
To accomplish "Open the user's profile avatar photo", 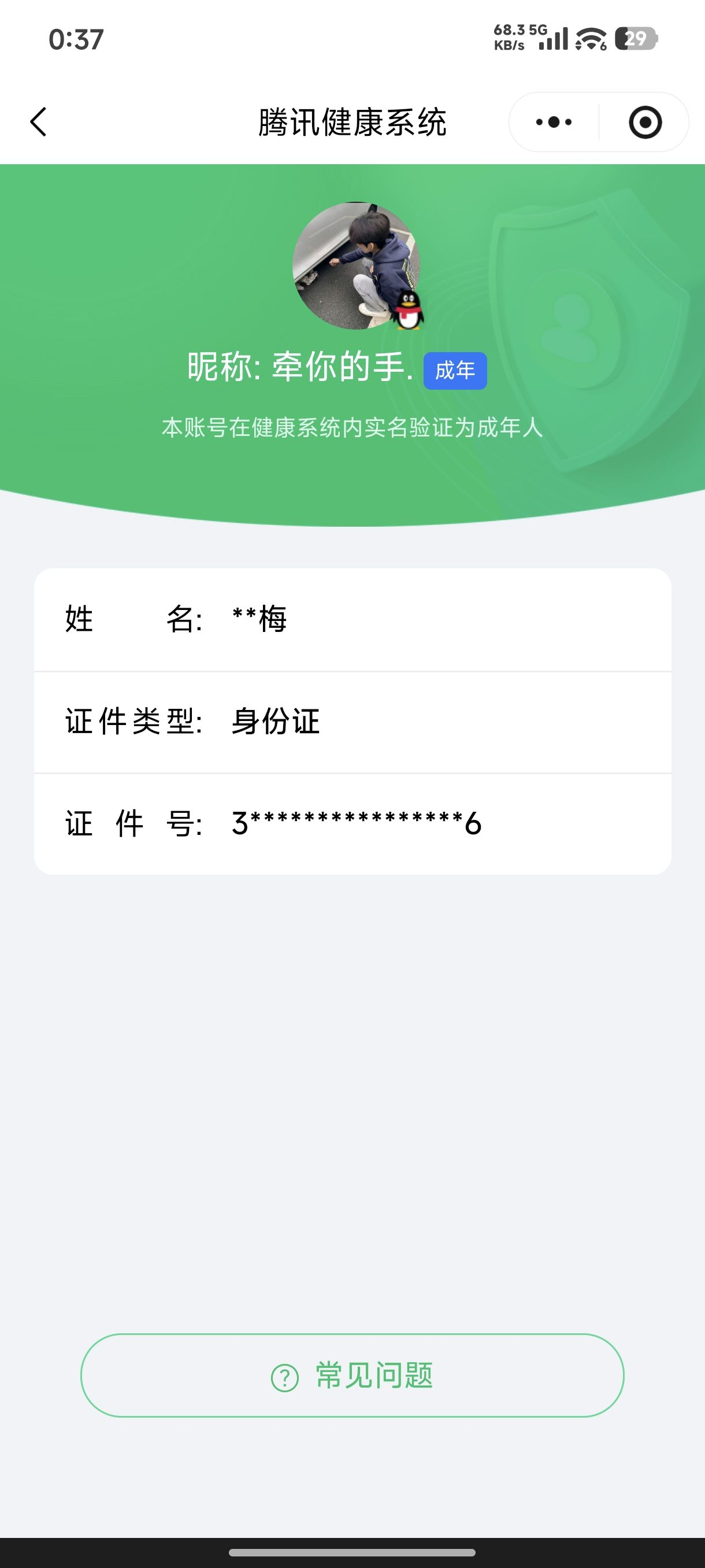I will coord(353,265).
